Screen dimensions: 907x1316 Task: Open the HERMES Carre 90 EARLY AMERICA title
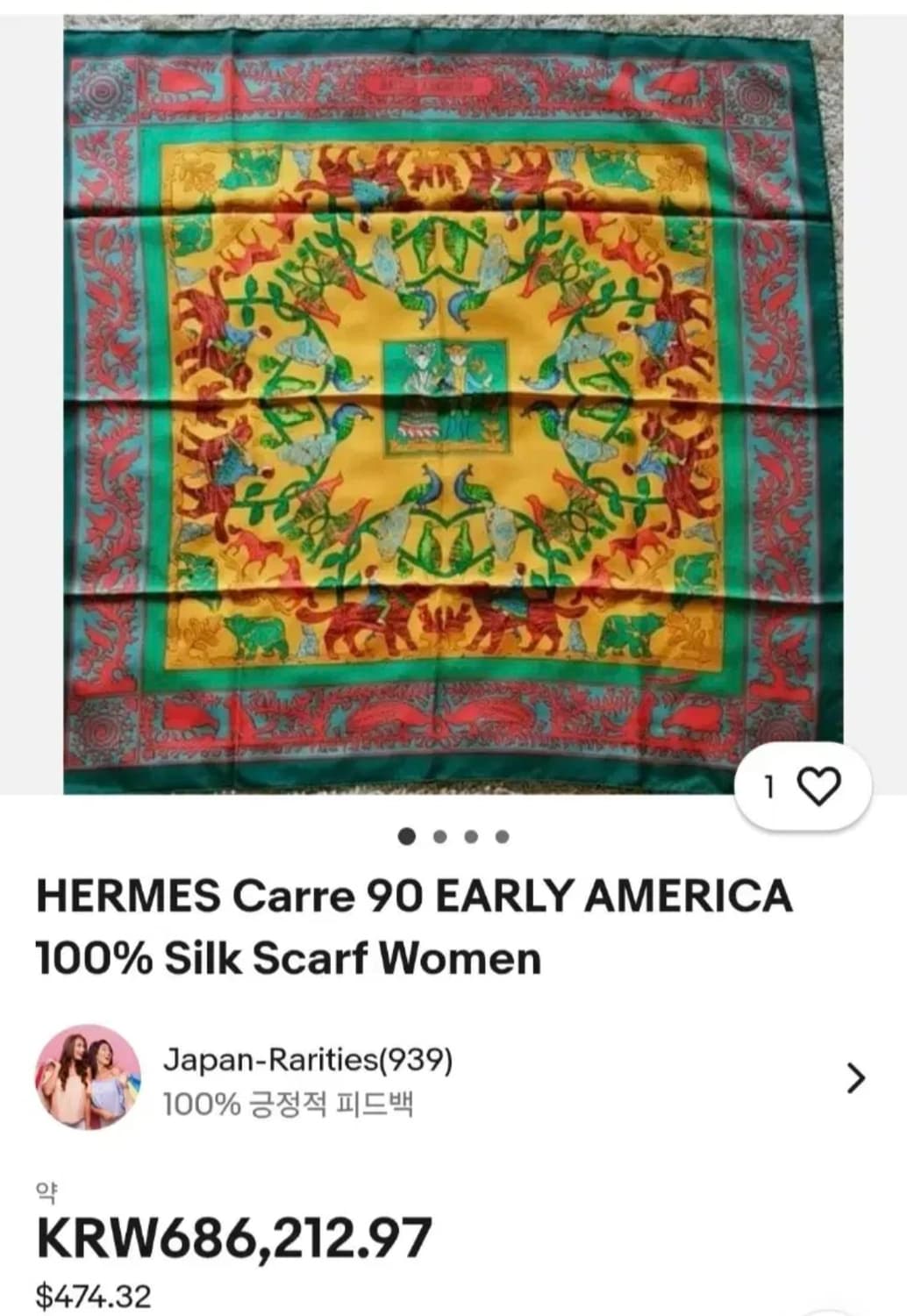408,896
